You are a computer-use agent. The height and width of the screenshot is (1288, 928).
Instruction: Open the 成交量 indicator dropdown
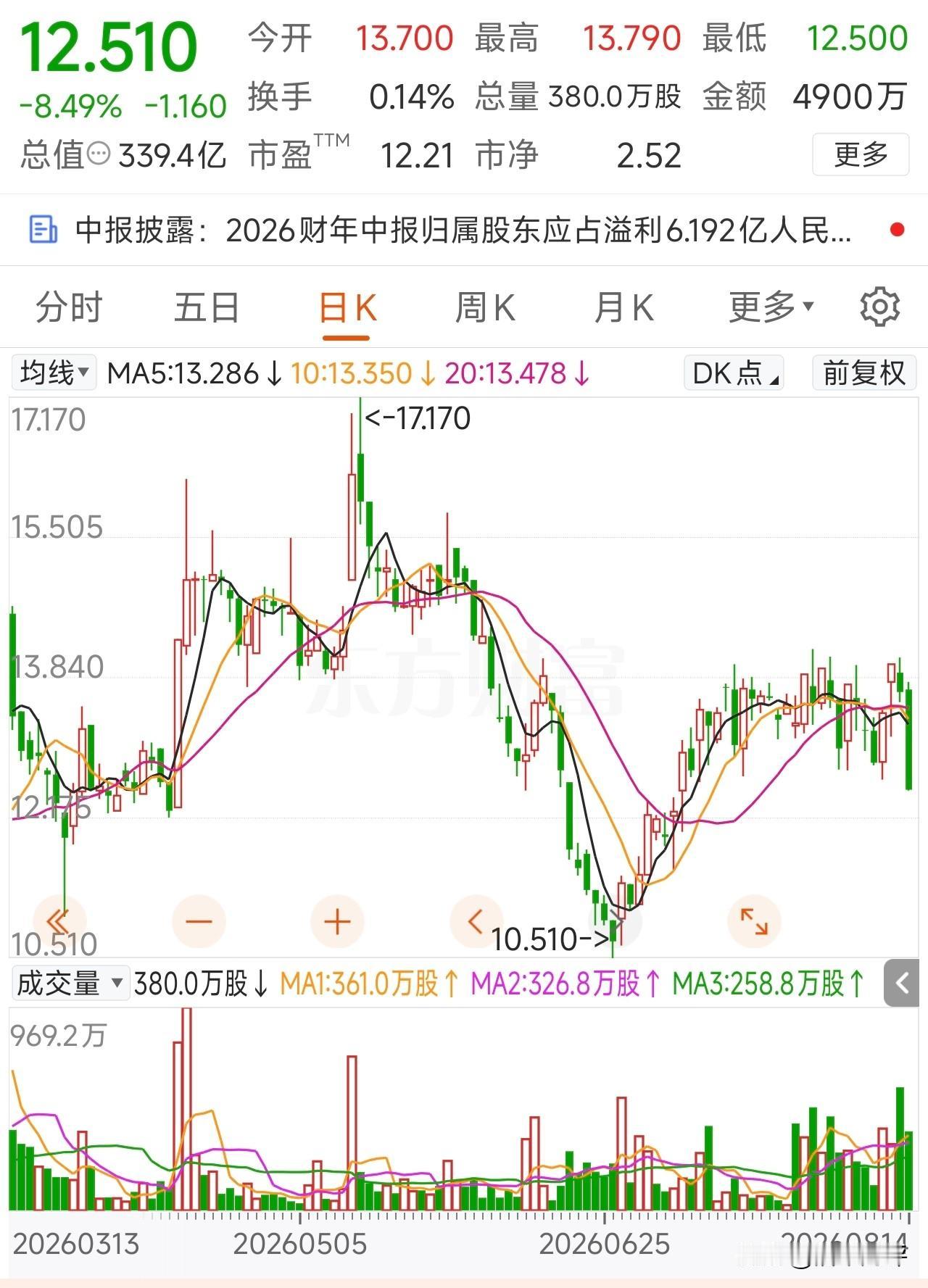[x=70, y=984]
